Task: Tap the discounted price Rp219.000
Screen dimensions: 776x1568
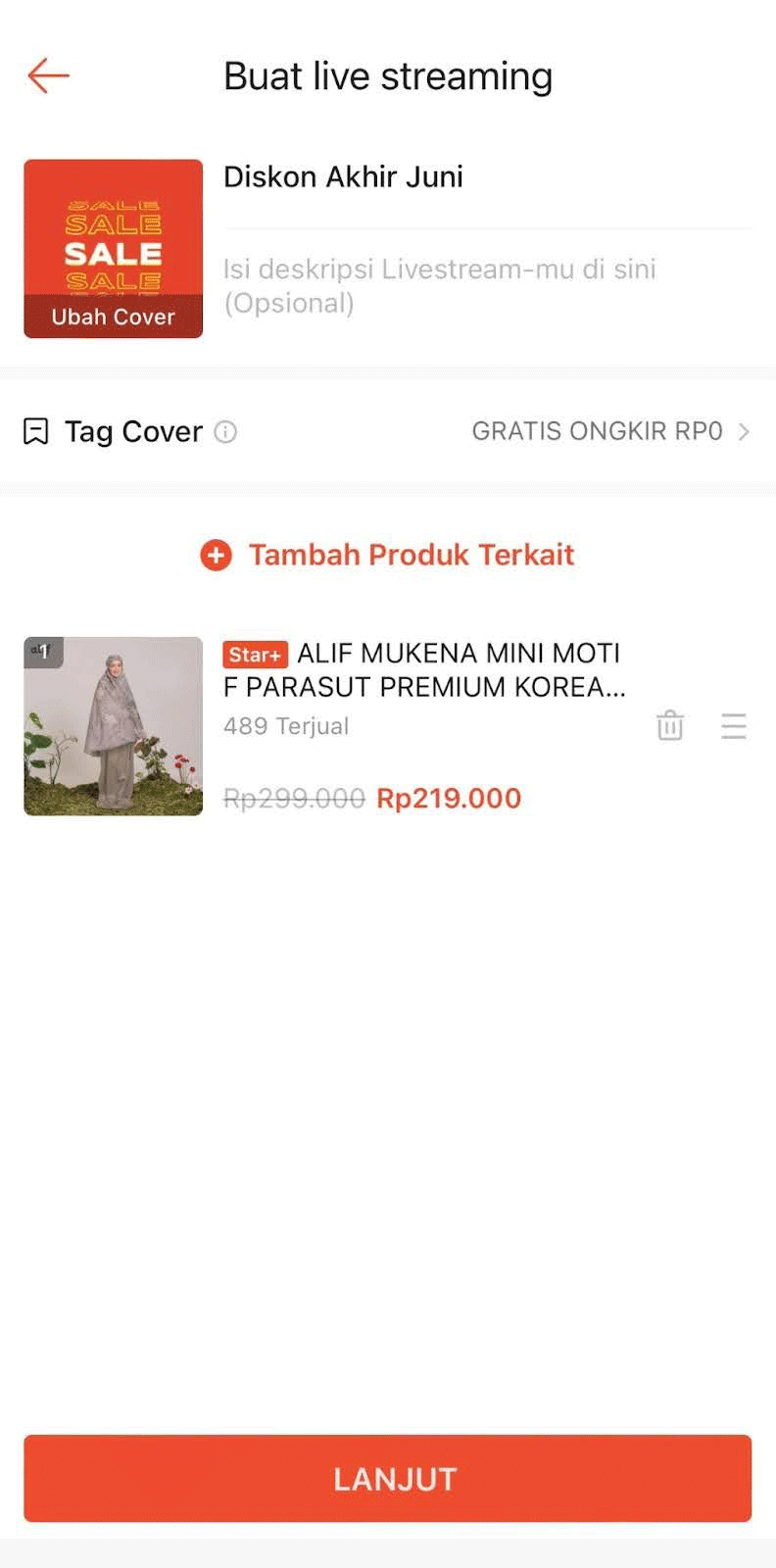Action: tap(448, 798)
